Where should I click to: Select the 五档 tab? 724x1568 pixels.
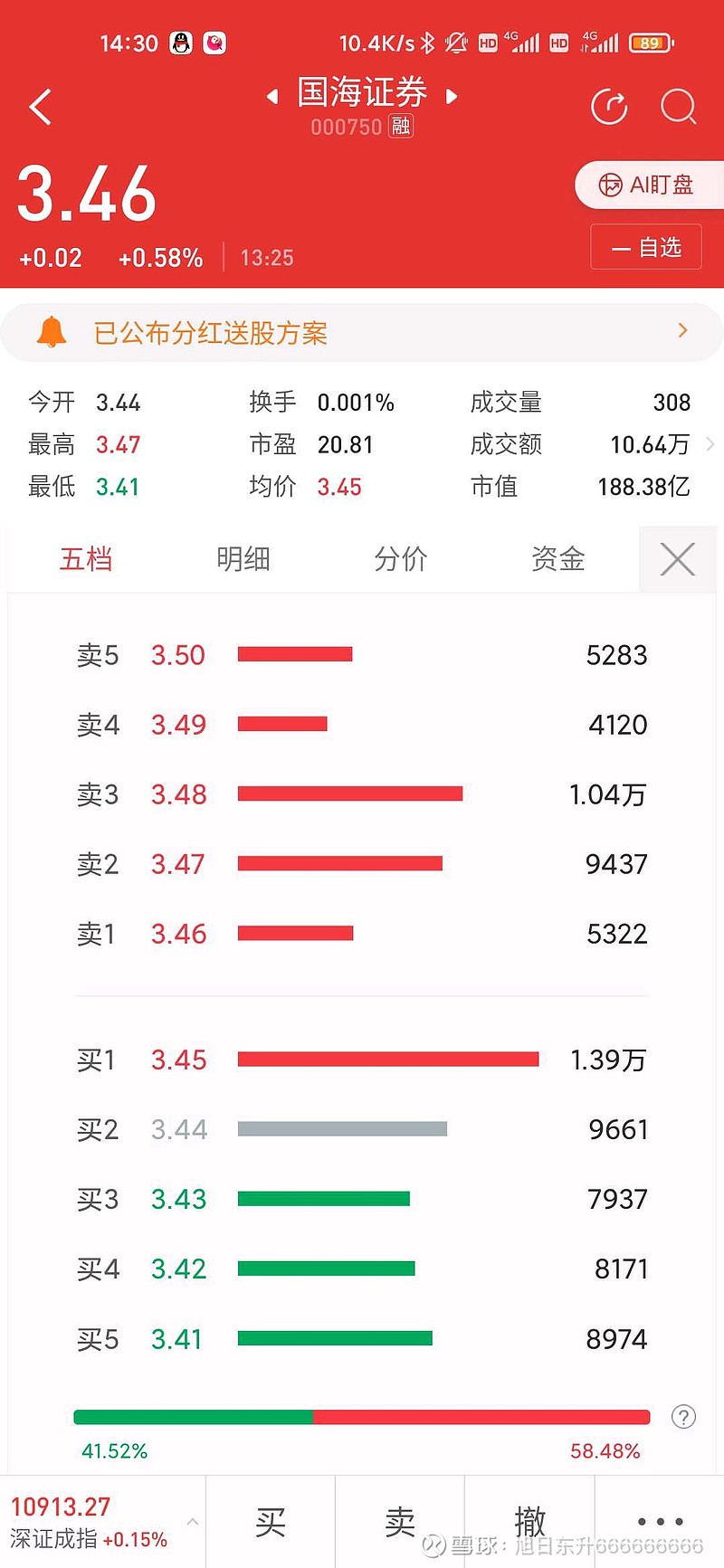tap(86, 559)
